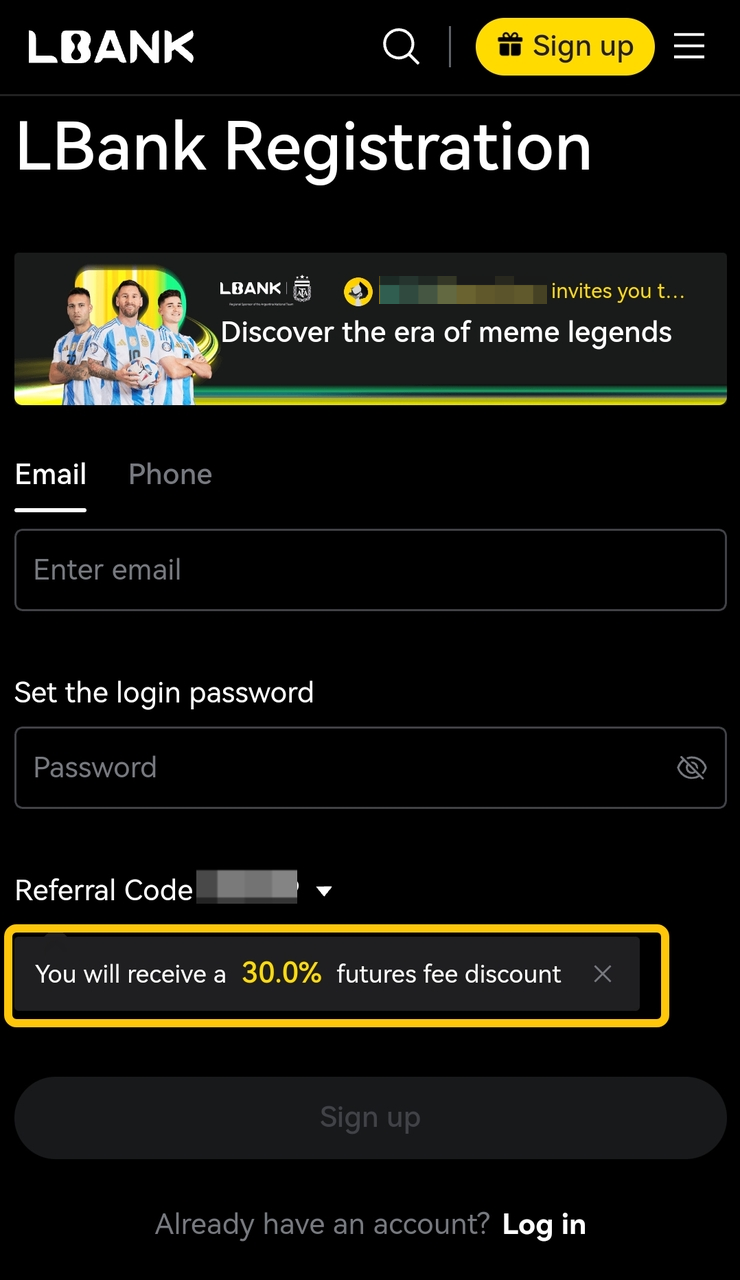Screen dimensions: 740x1280
Task: Select the Email tab
Action: point(51,474)
